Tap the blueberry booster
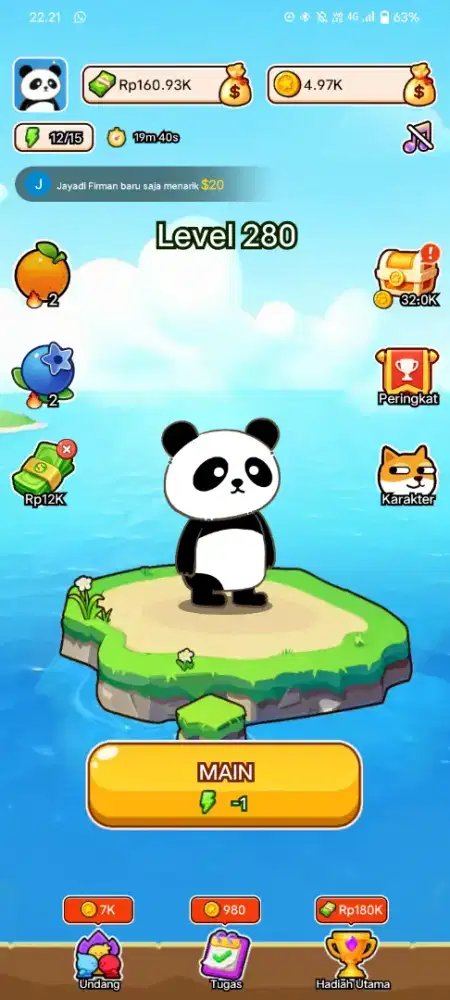The width and height of the screenshot is (450, 1000). pyautogui.click(x=43, y=376)
